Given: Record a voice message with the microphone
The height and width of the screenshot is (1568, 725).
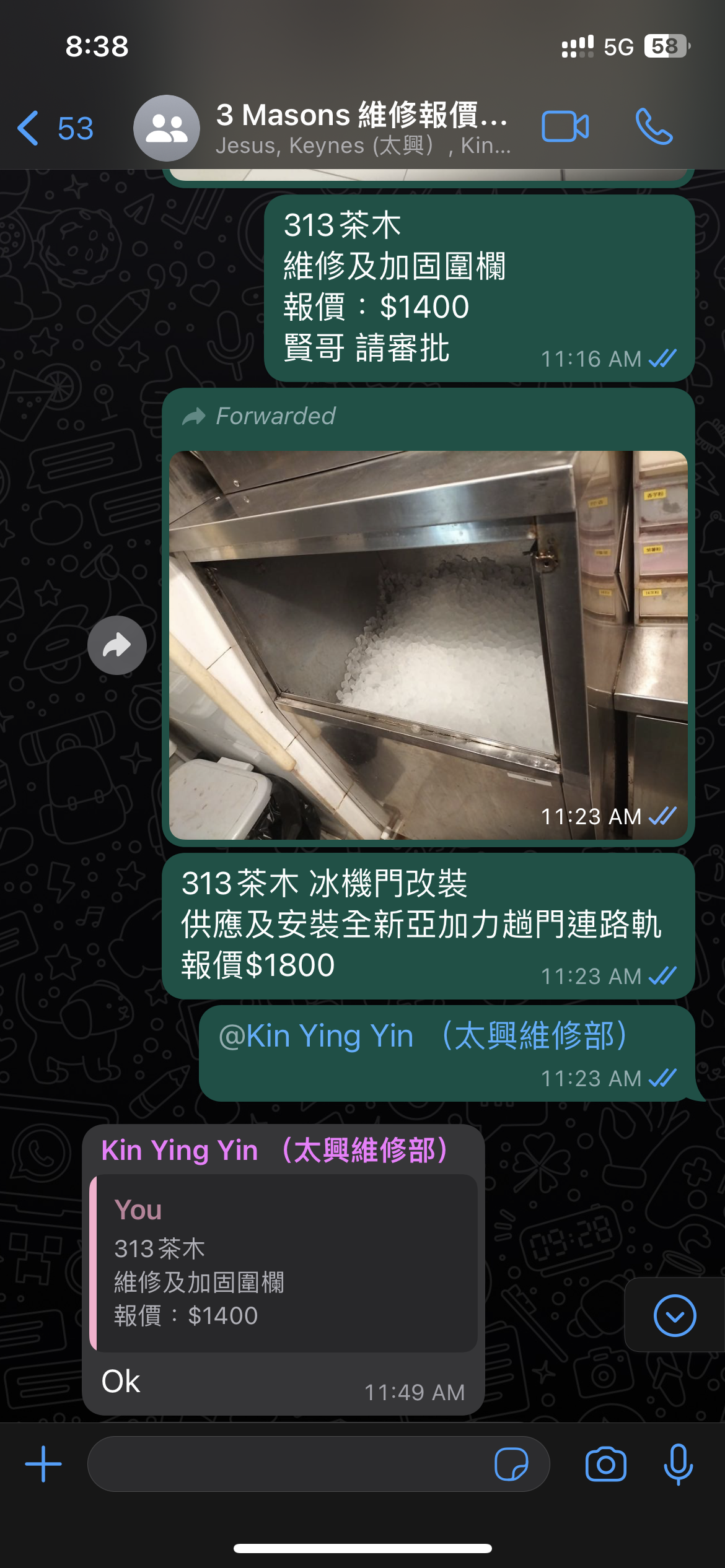Looking at the screenshot, I should pos(678,1464).
